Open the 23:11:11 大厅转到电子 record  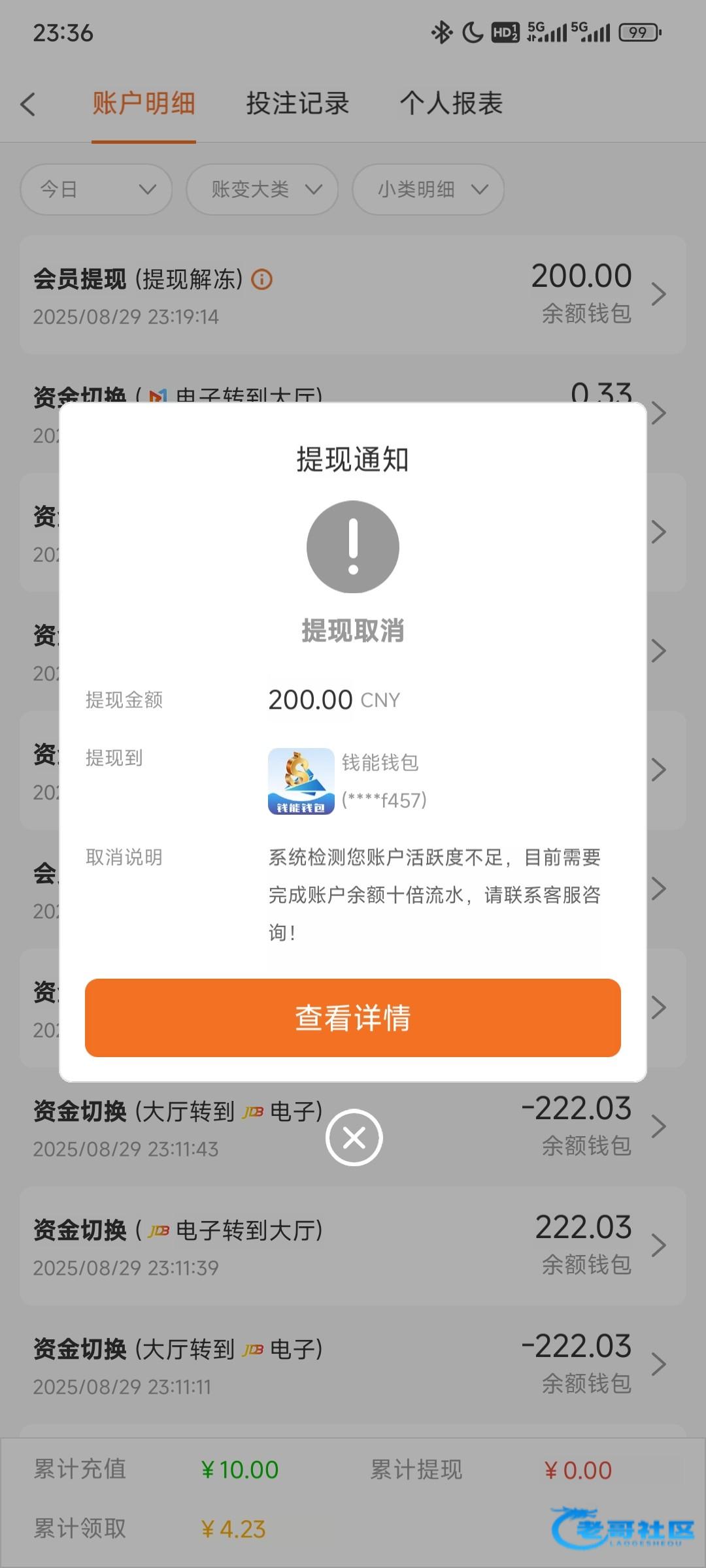[353, 1364]
